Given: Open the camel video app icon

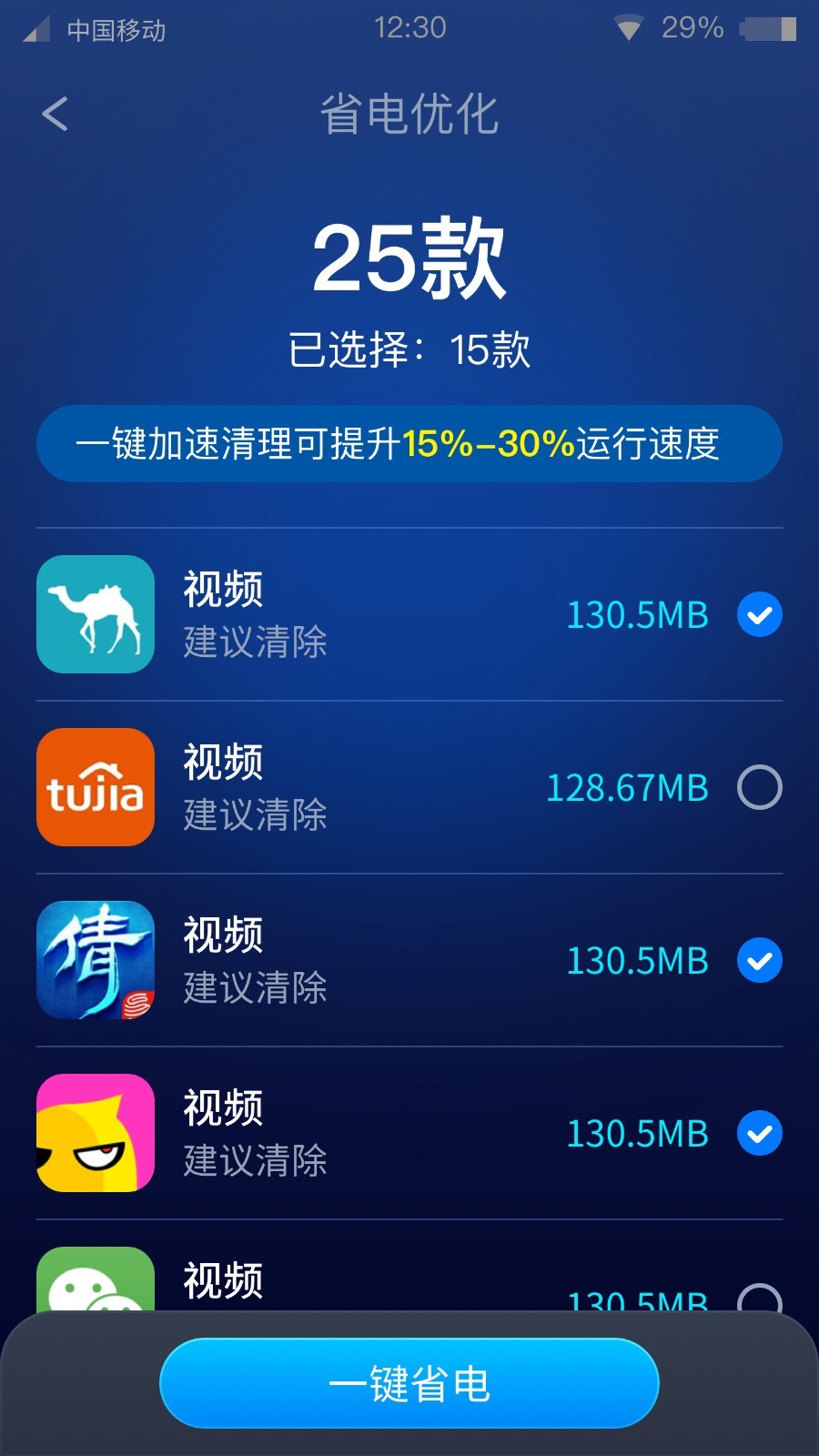Looking at the screenshot, I should coord(95,614).
